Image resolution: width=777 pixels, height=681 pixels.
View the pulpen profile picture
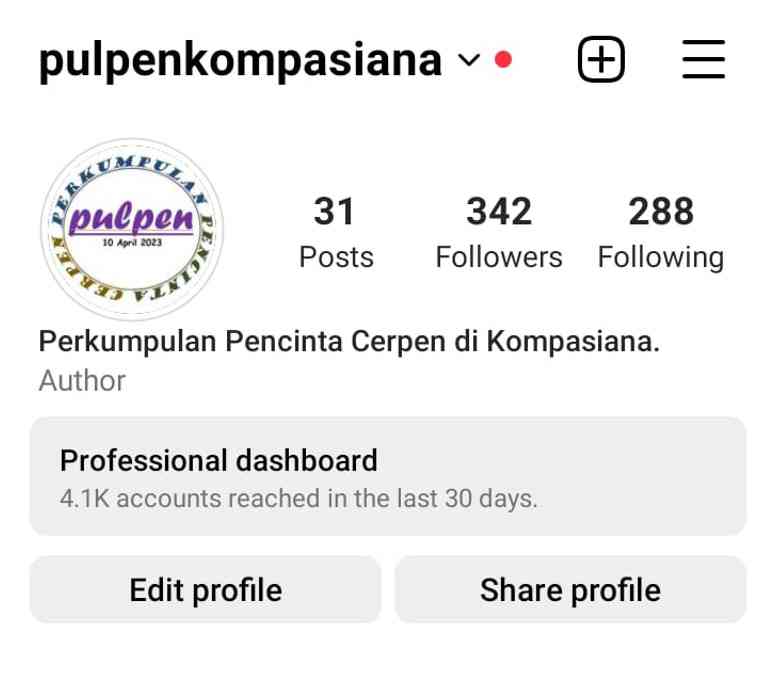click(x=132, y=229)
